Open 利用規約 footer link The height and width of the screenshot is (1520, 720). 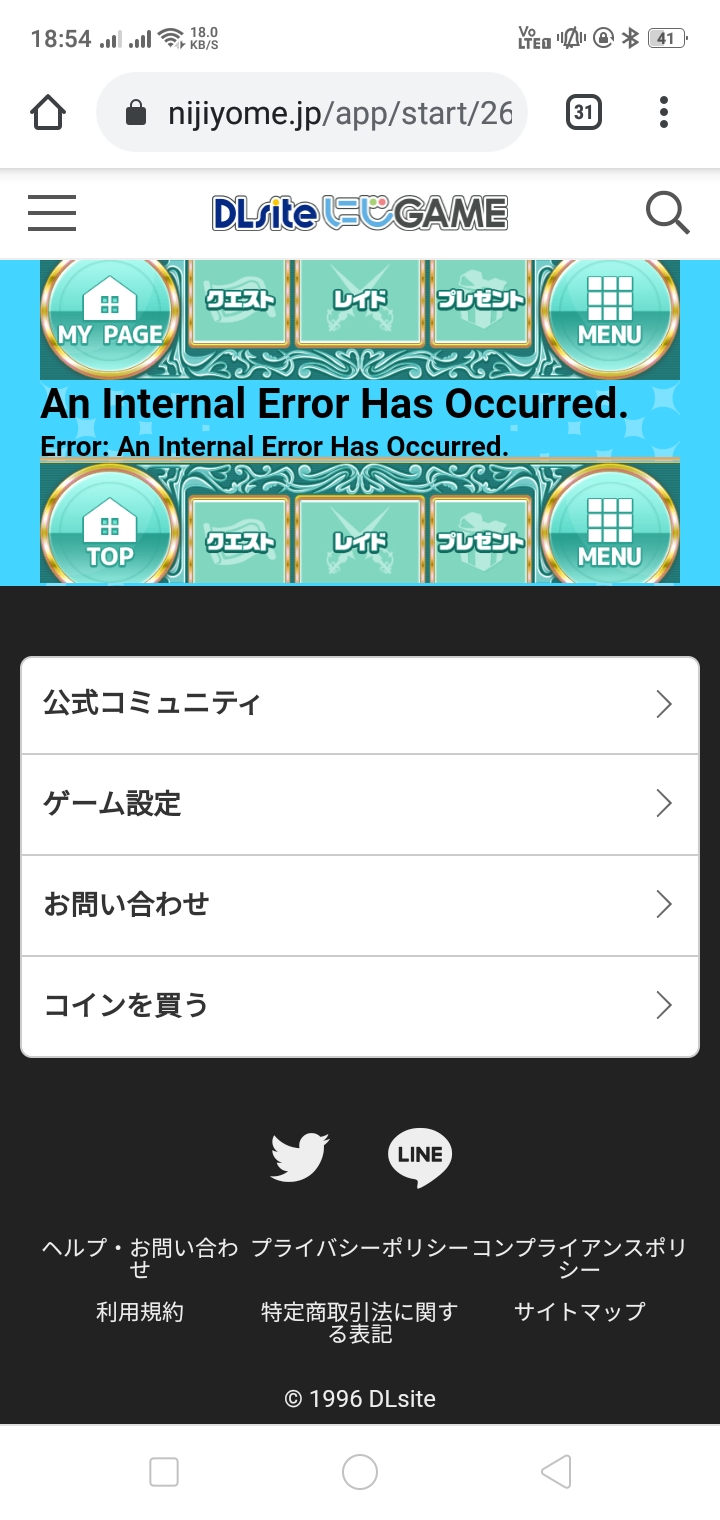click(x=140, y=1312)
